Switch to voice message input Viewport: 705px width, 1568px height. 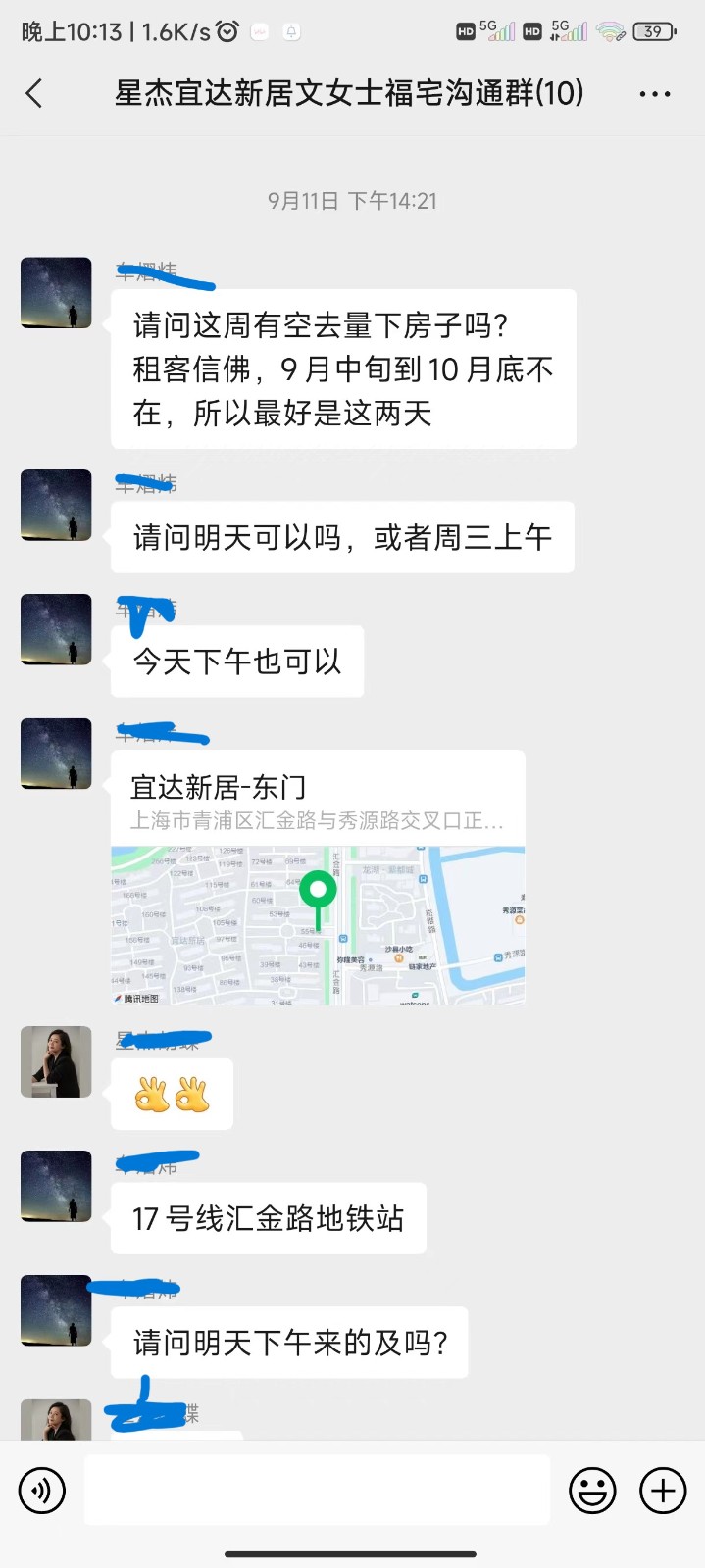[x=42, y=1491]
